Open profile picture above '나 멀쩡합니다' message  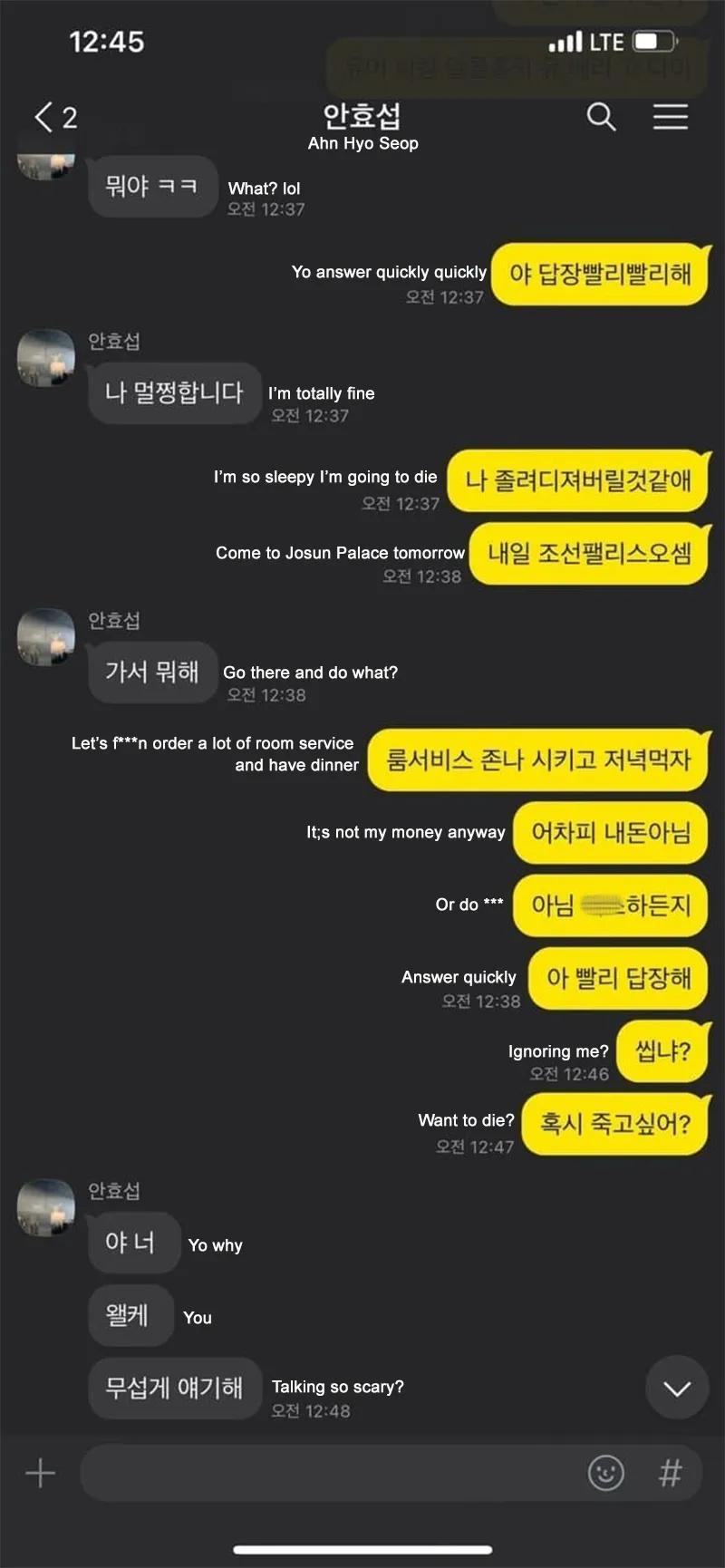coord(46,357)
